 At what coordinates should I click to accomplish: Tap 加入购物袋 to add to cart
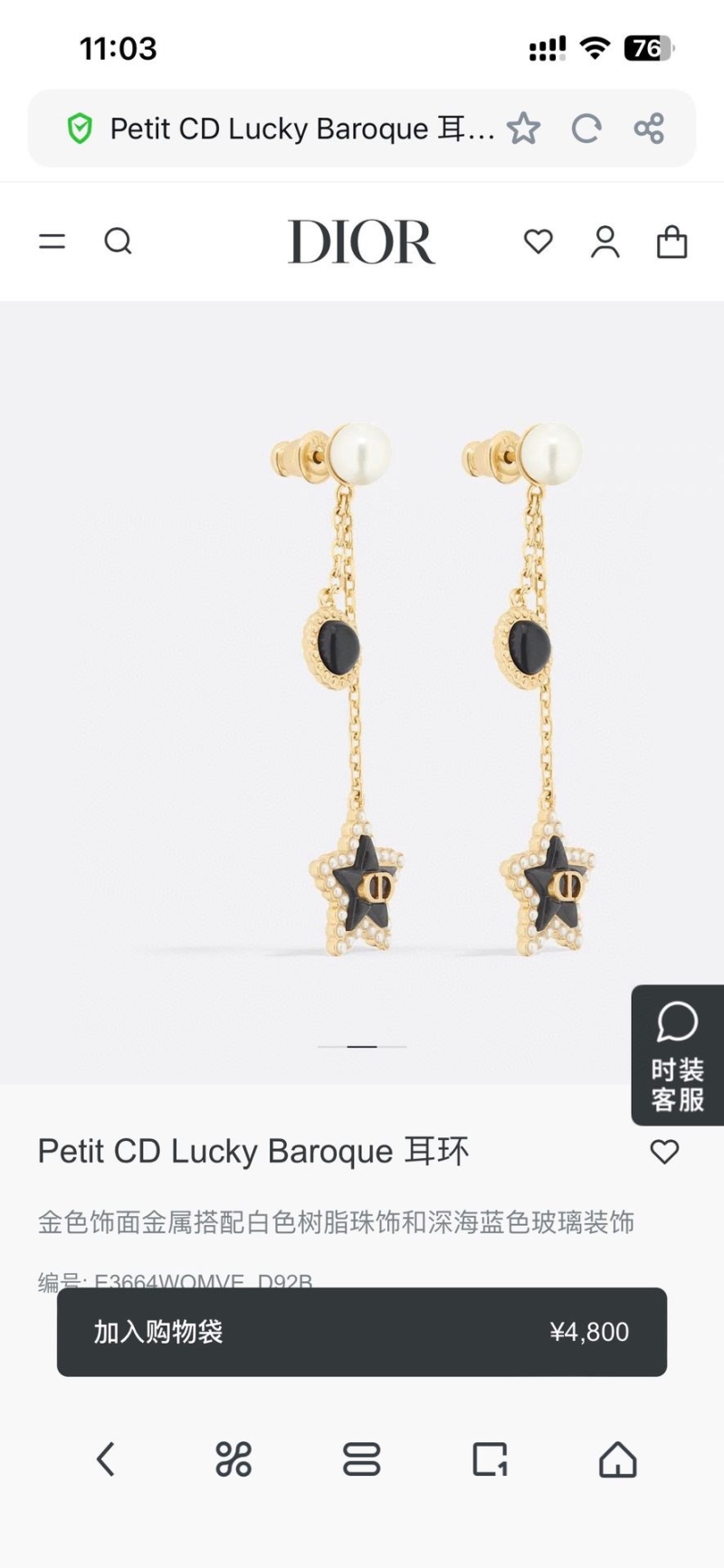(x=362, y=1331)
